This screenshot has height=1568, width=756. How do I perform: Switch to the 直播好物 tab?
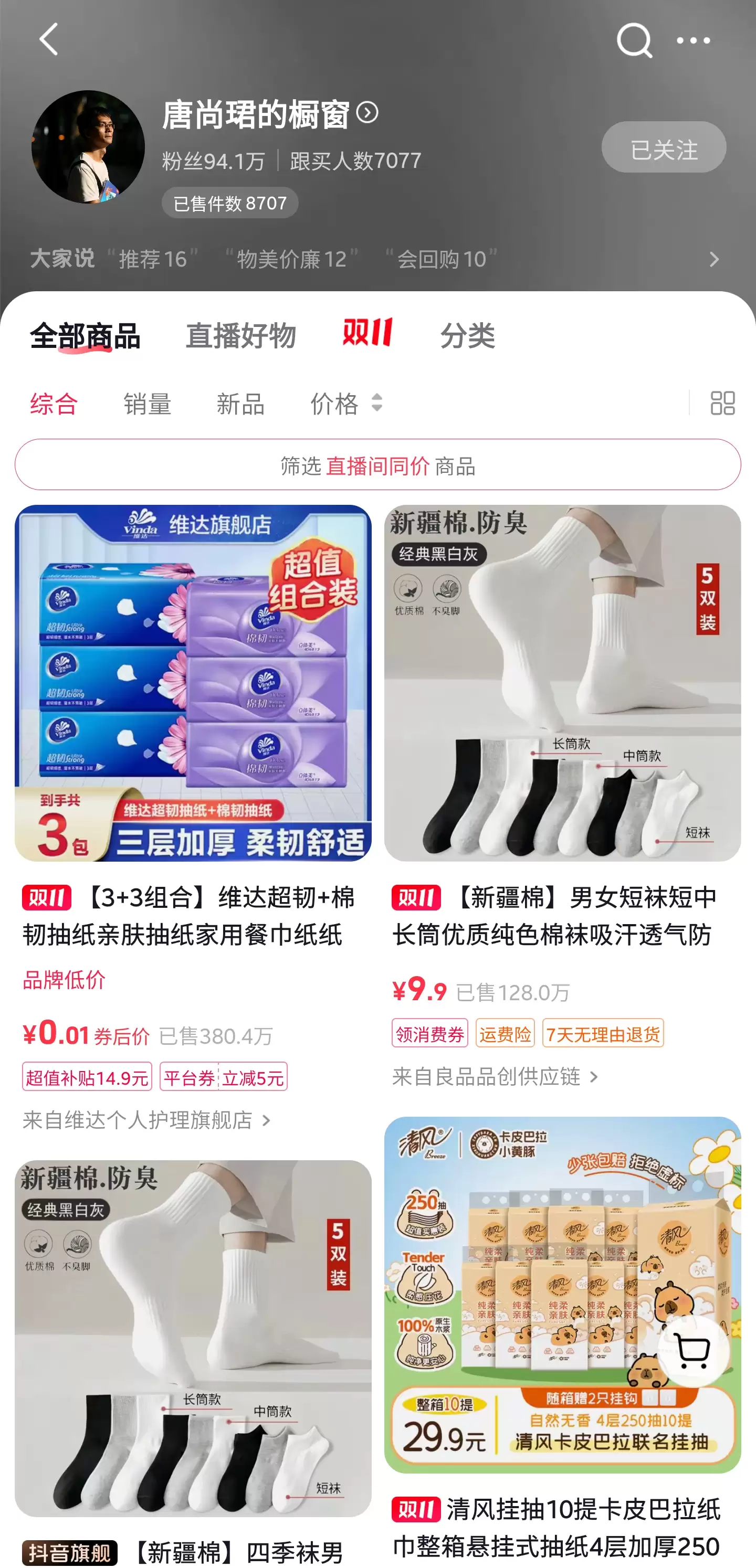[240, 335]
